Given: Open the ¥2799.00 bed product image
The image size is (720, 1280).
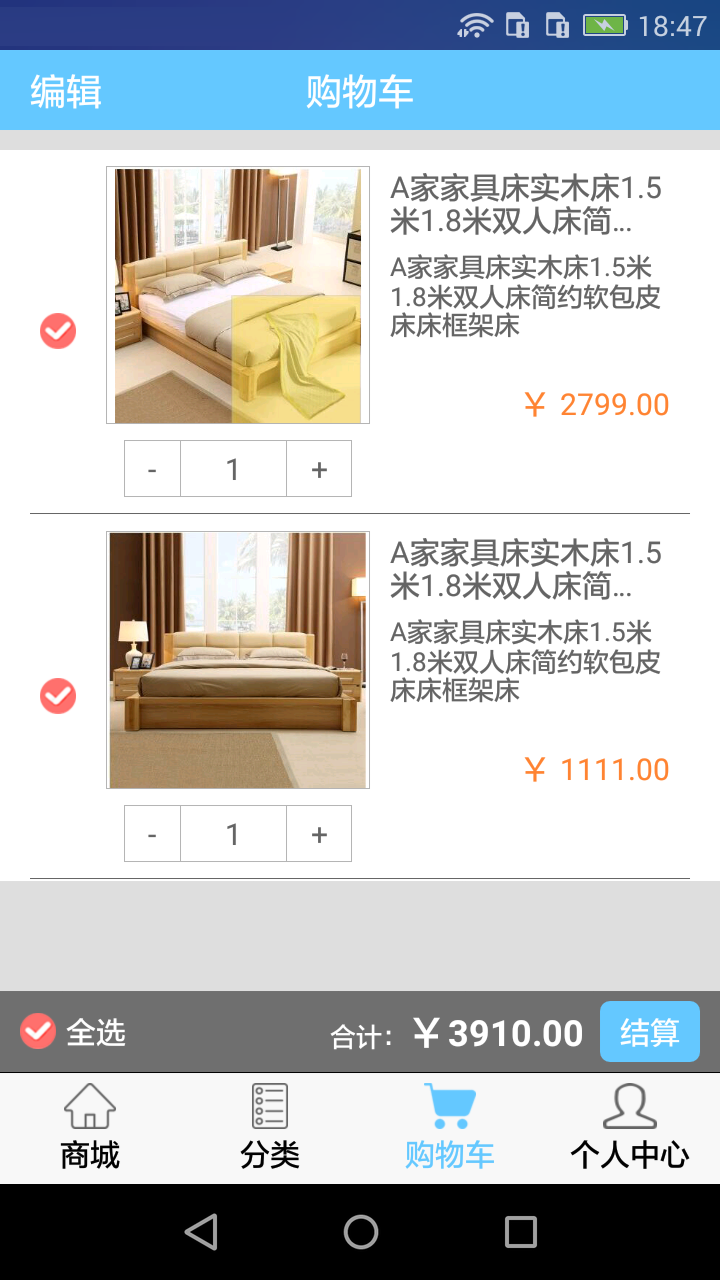Looking at the screenshot, I should (238, 295).
